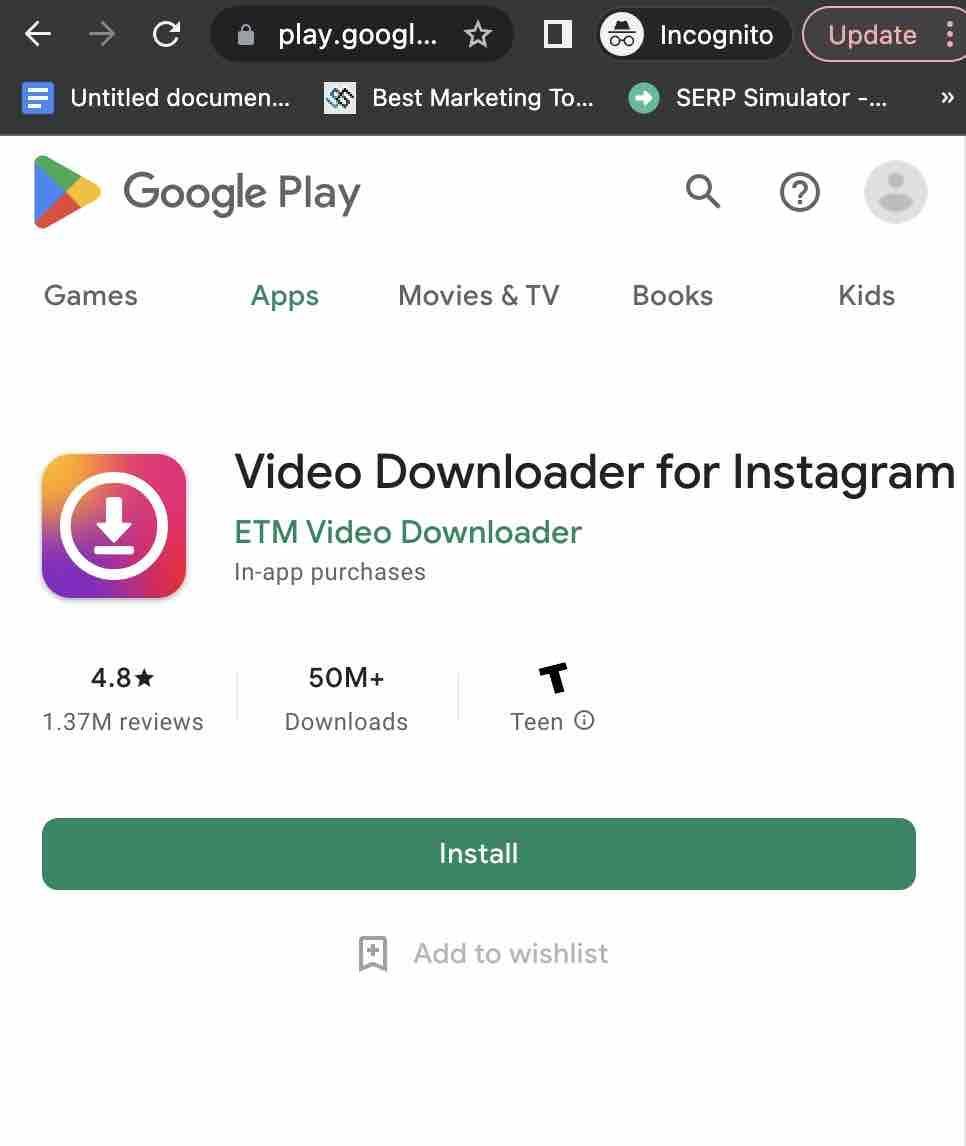This screenshot has width=966, height=1146.
Task: Open the Books tab
Action: pyautogui.click(x=672, y=296)
